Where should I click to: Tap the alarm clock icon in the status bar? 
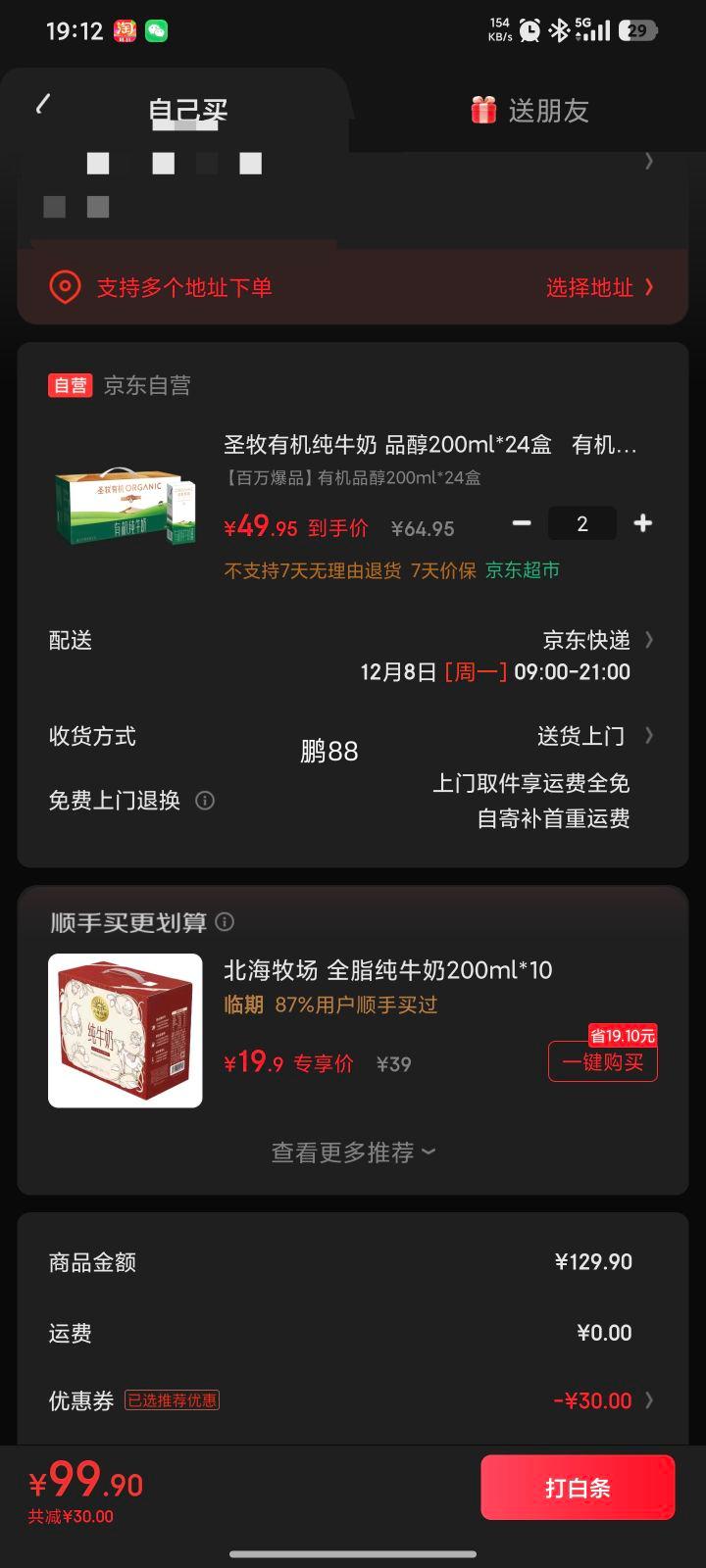coord(529,30)
